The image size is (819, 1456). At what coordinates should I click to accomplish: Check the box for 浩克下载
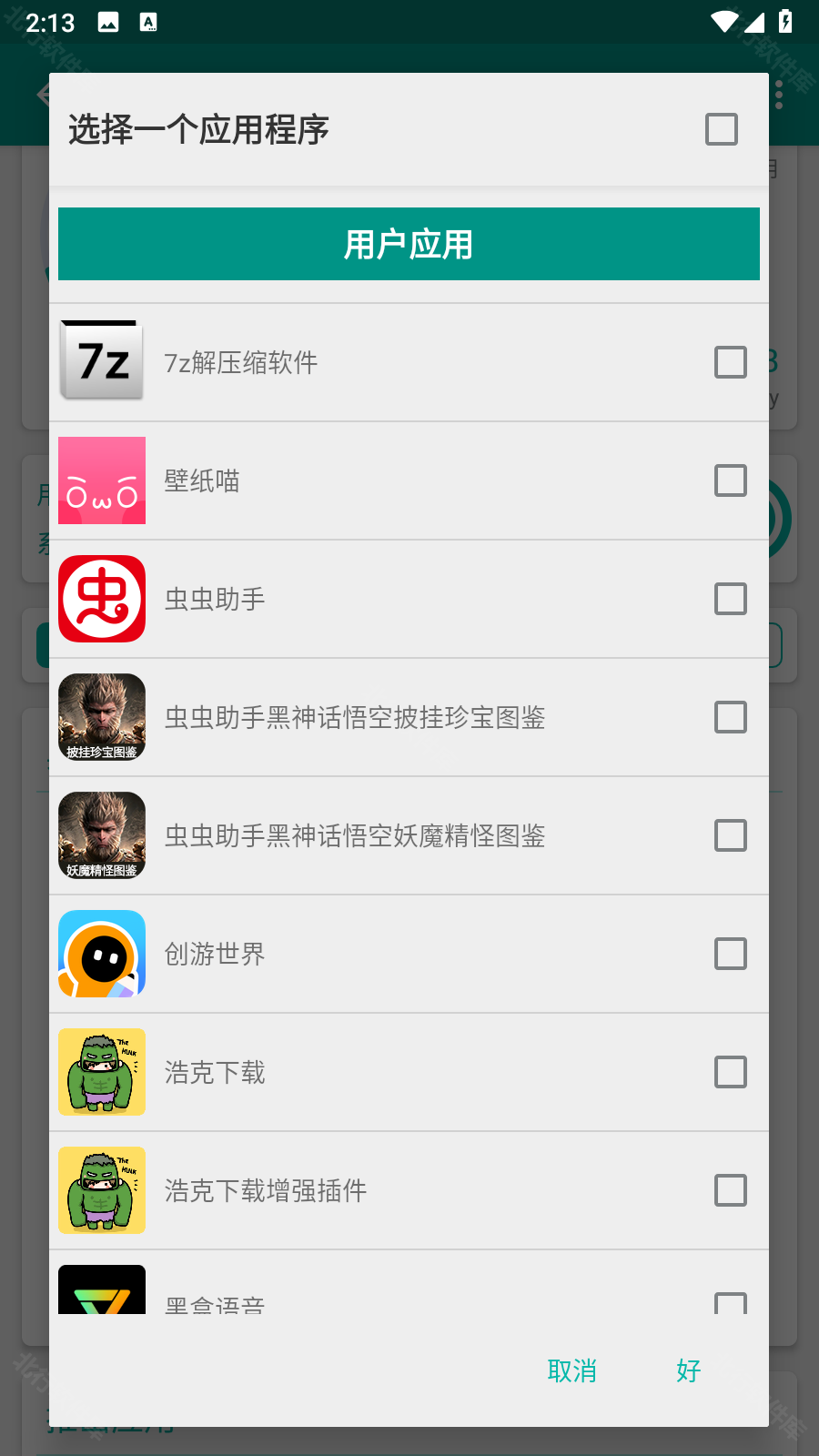pos(731,1072)
